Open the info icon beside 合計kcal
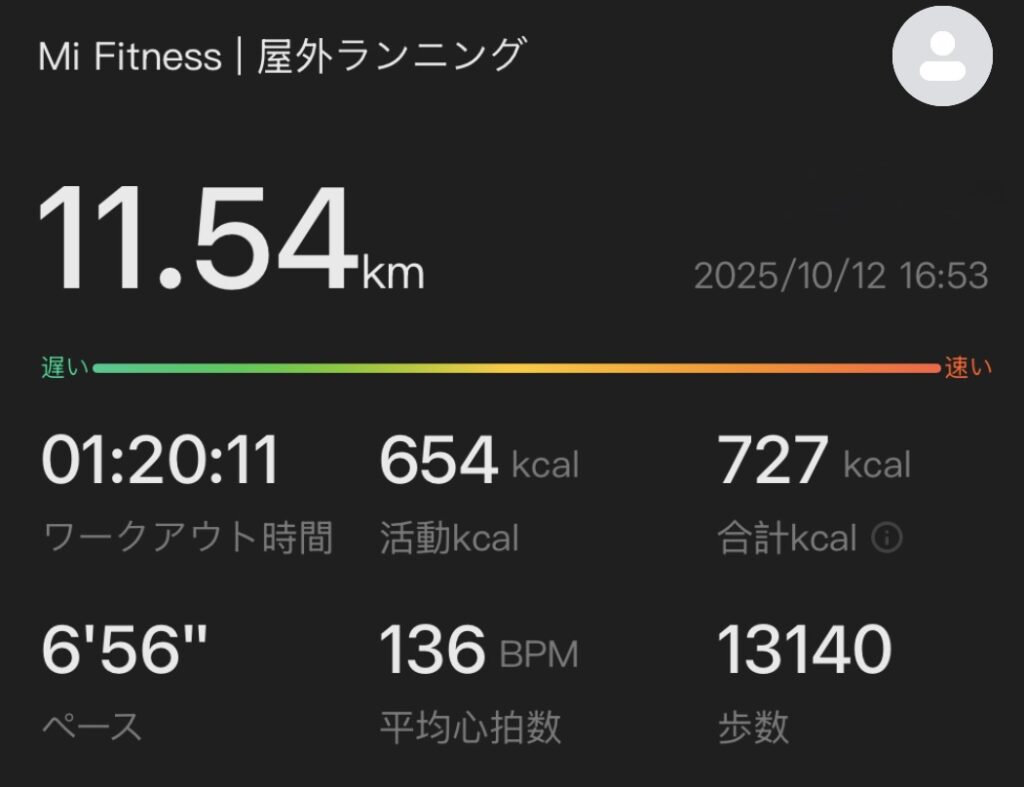Image resolution: width=1024 pixels, height=787 pixels. (887, 539)
